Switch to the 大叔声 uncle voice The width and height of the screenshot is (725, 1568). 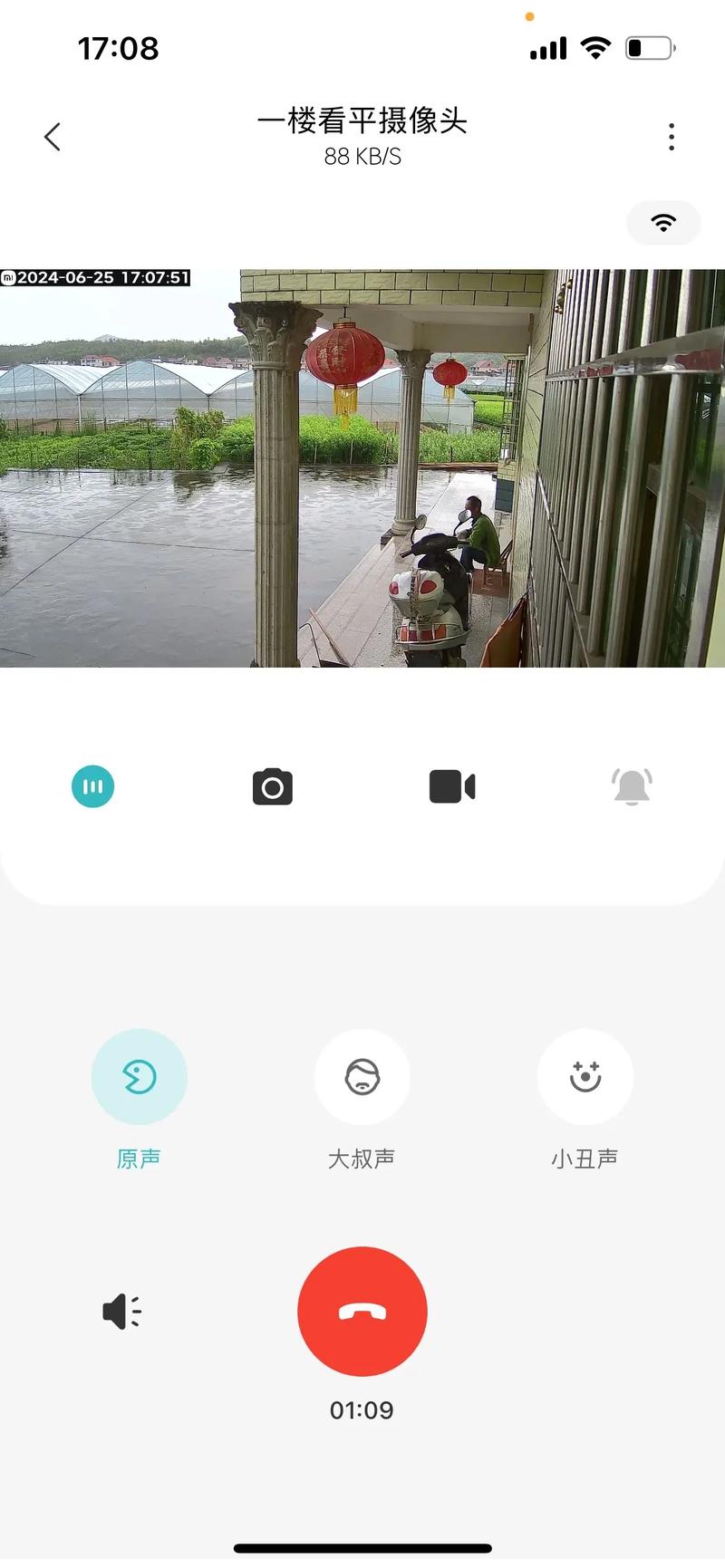362,1077
